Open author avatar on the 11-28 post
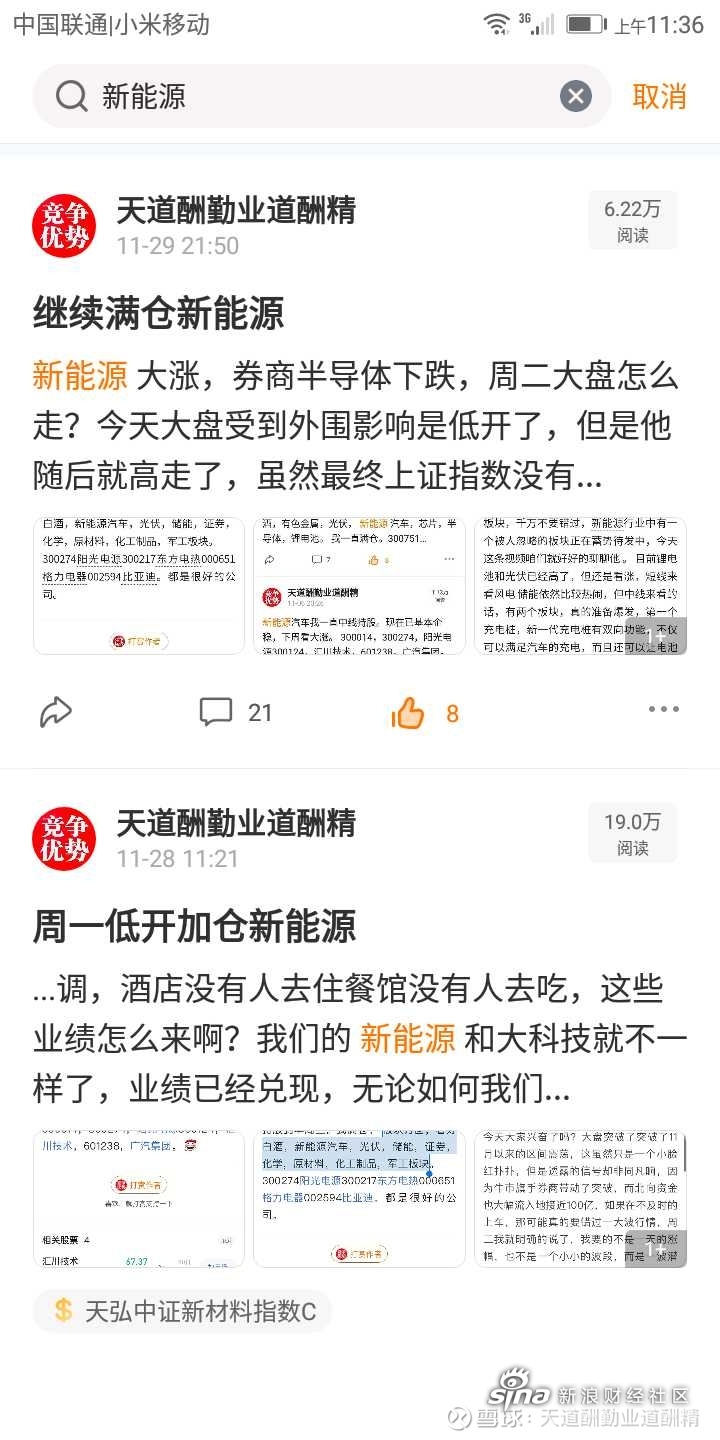The width and height of the screenshot is (720, 1440). (65, 839)
